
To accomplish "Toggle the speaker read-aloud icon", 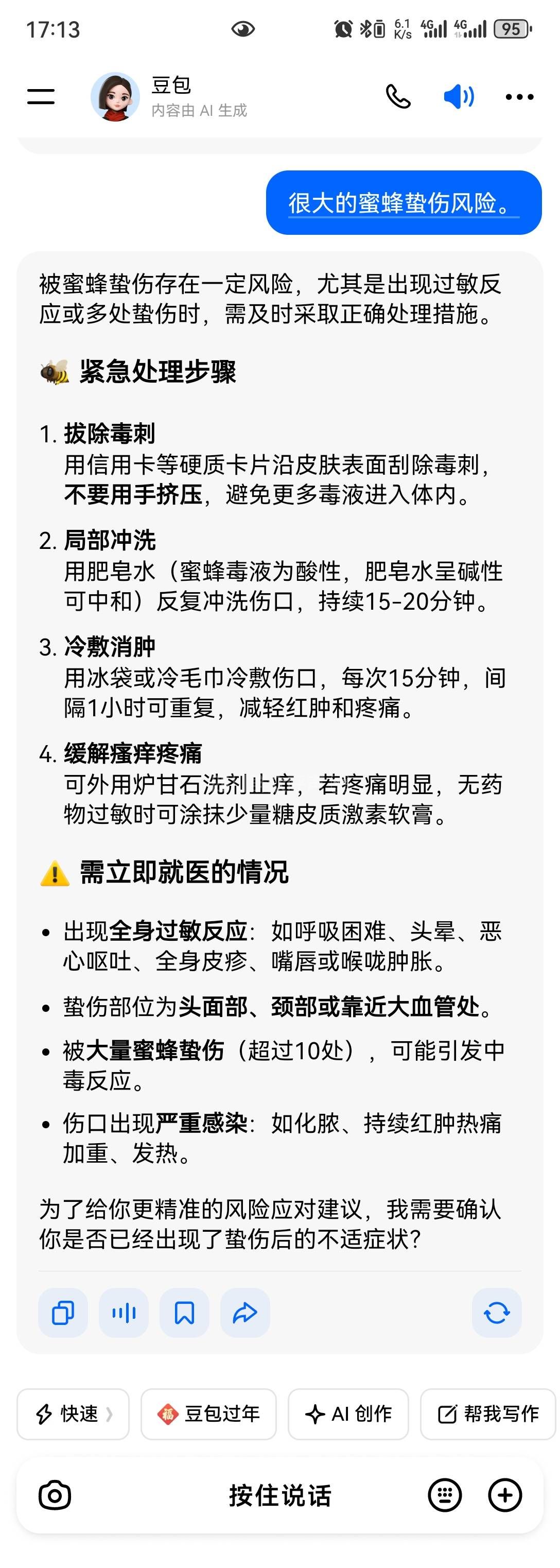I will [459, 96].
